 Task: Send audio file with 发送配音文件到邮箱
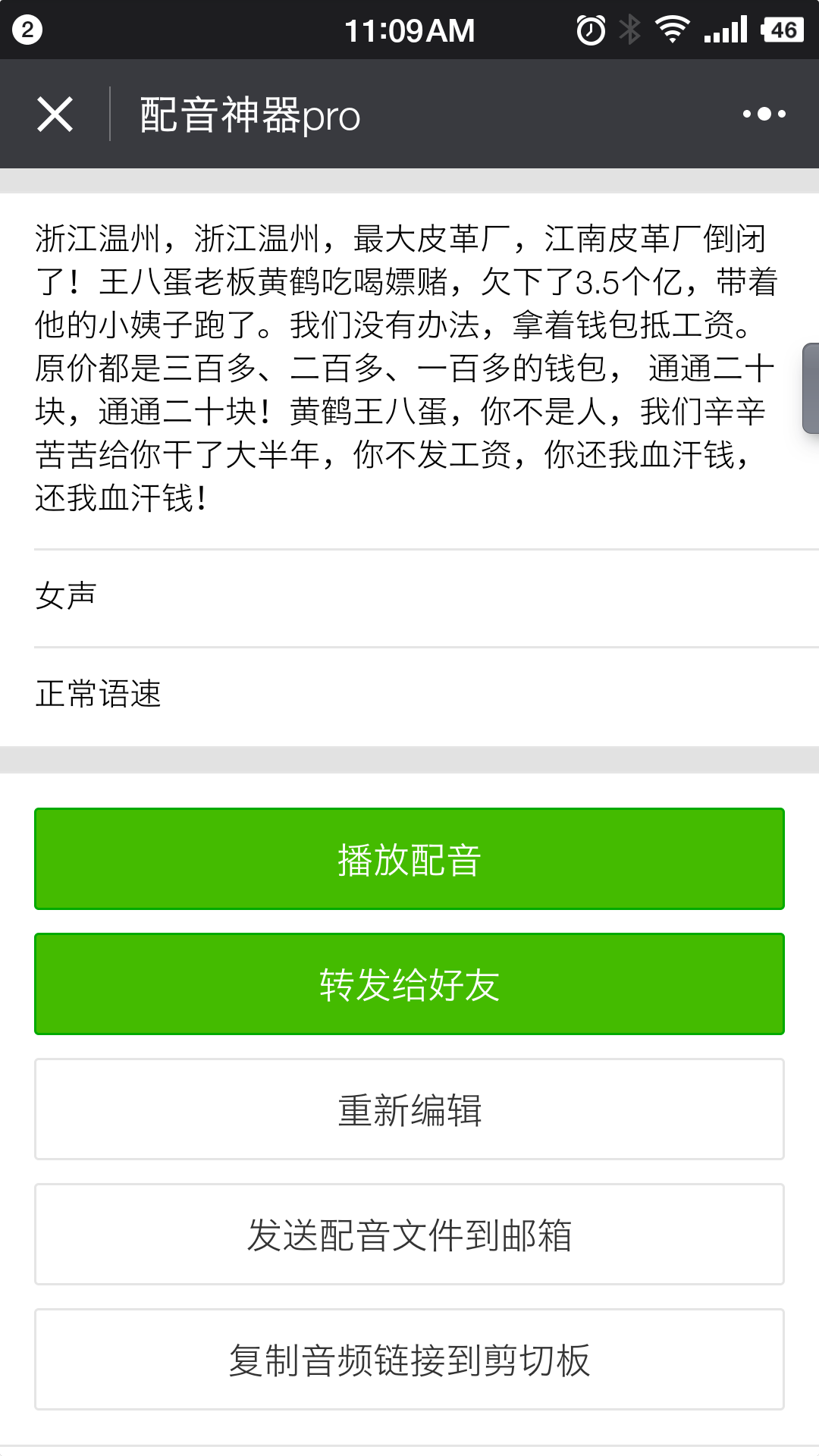tap(409, 1235)
